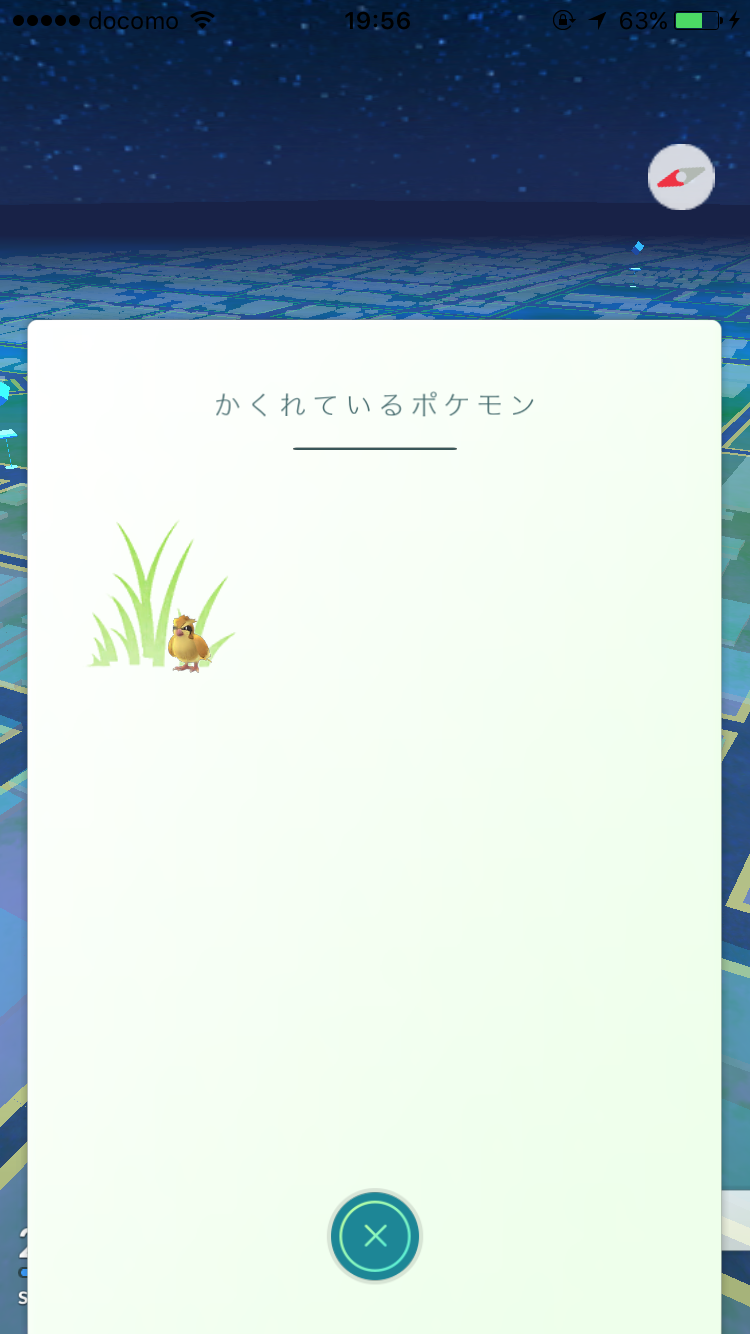Tap the Wi-Fi icon in the status bar
The image size is (750, 1334).
click(201, 18)
